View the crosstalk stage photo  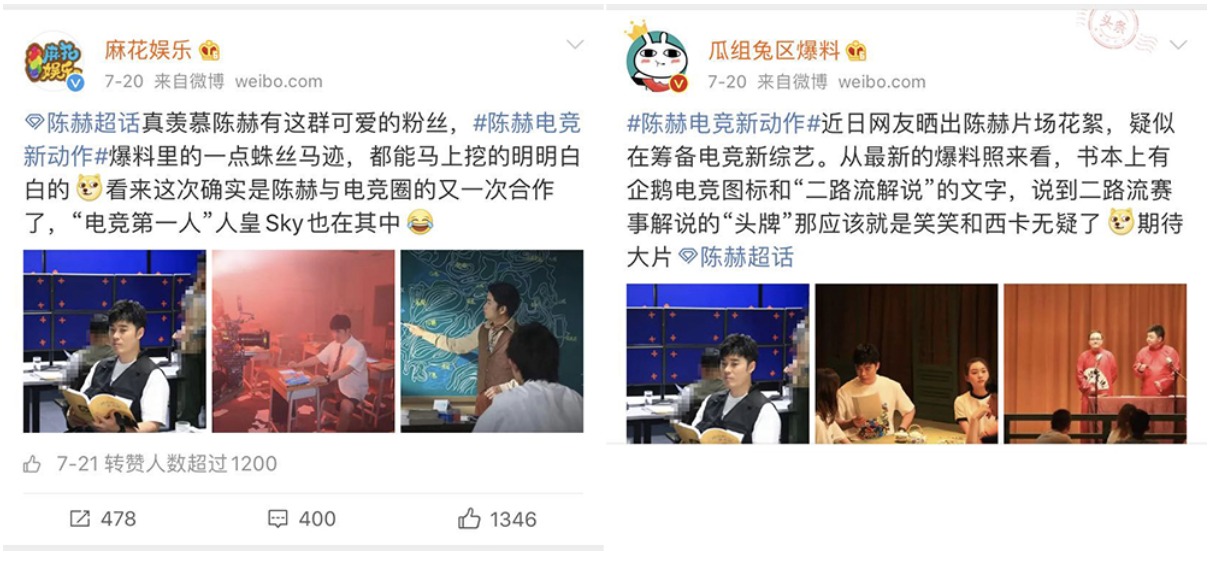pyautogui.click(x=1095, y=364)
